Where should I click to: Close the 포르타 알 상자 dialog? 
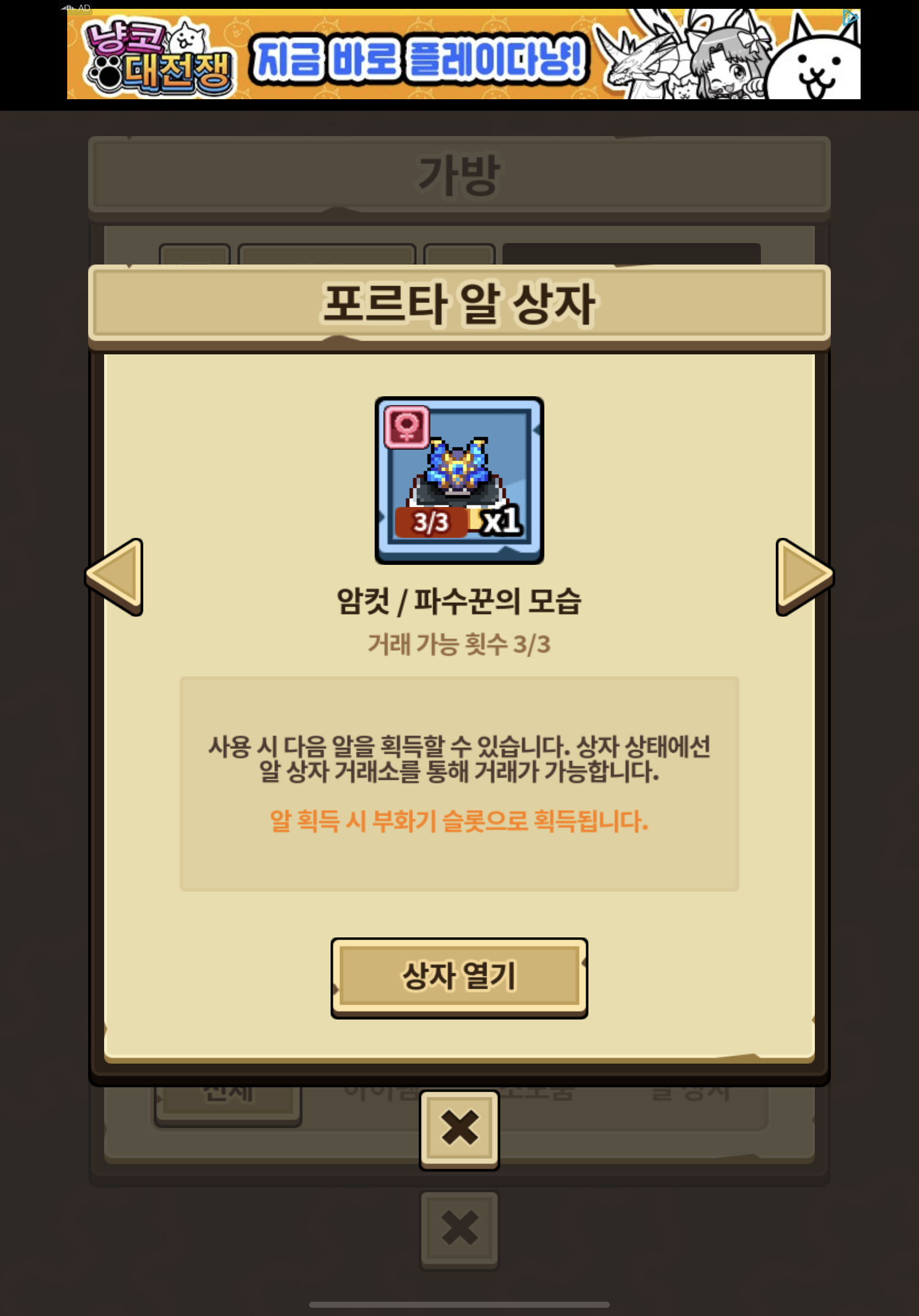459,1130
